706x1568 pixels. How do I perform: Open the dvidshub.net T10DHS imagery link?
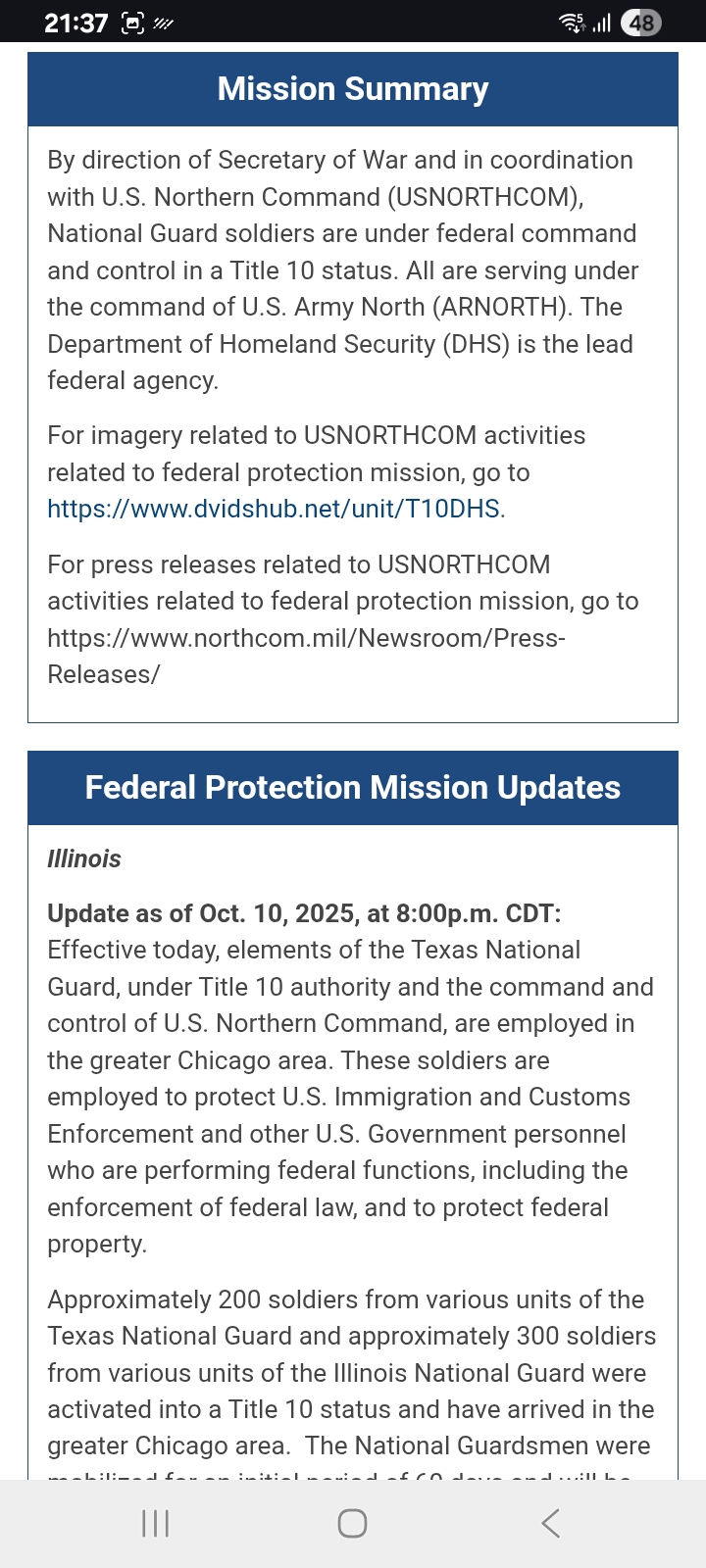274,509
